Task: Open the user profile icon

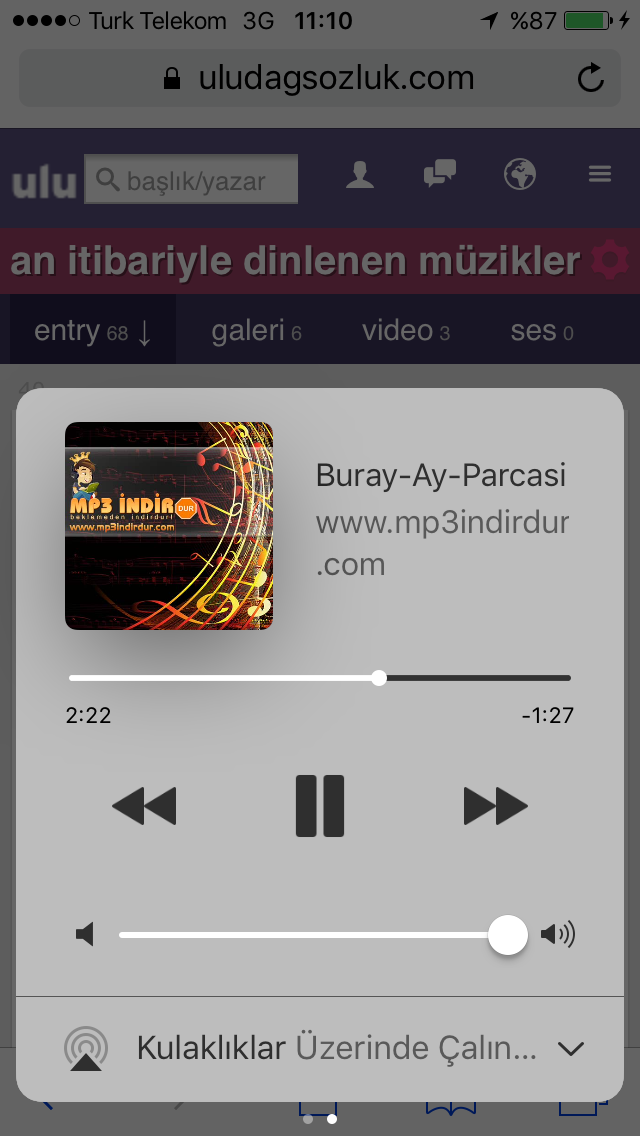Action: [360, 174]
